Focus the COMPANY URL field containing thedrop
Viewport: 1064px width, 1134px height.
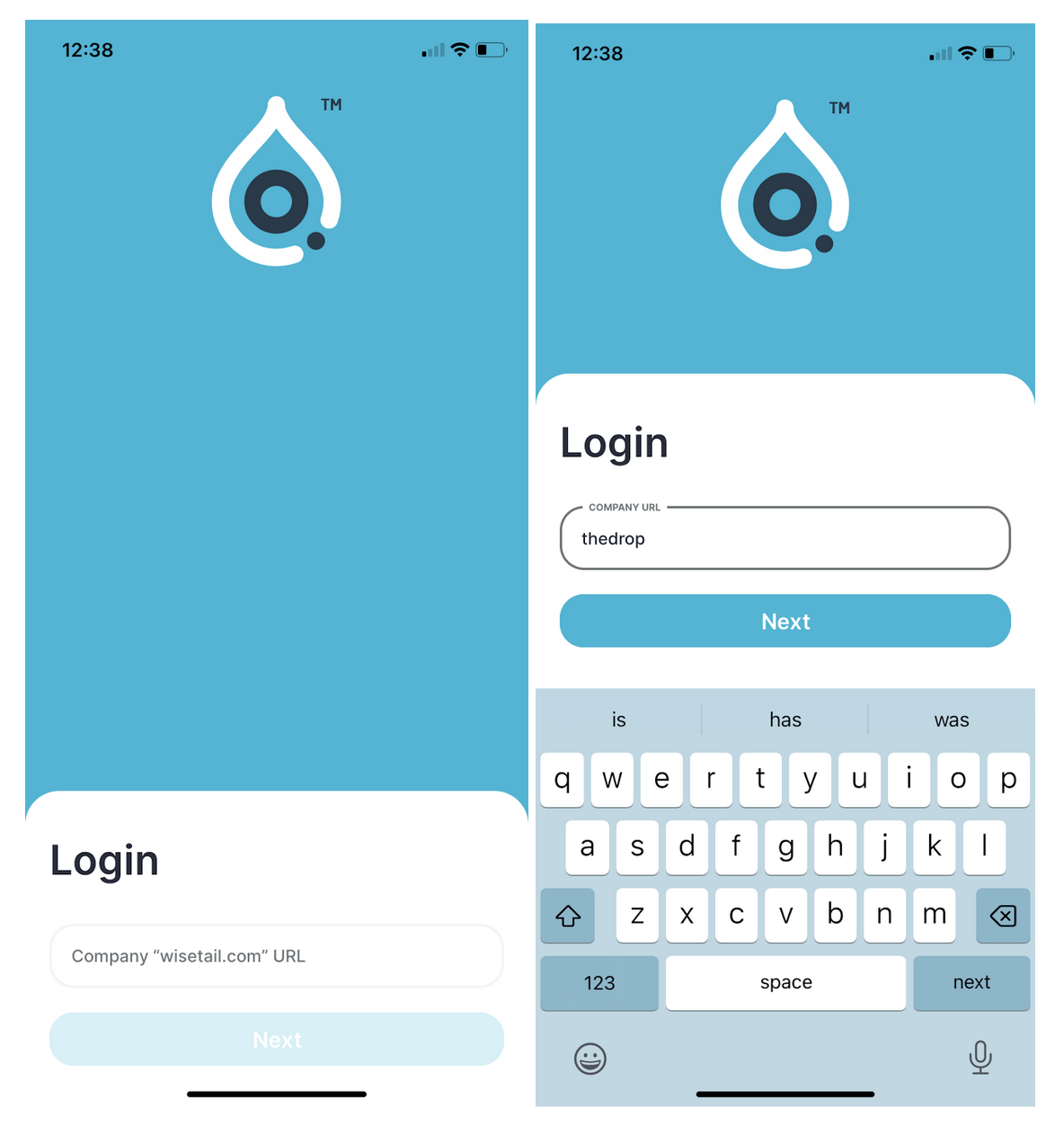point(785,539)
